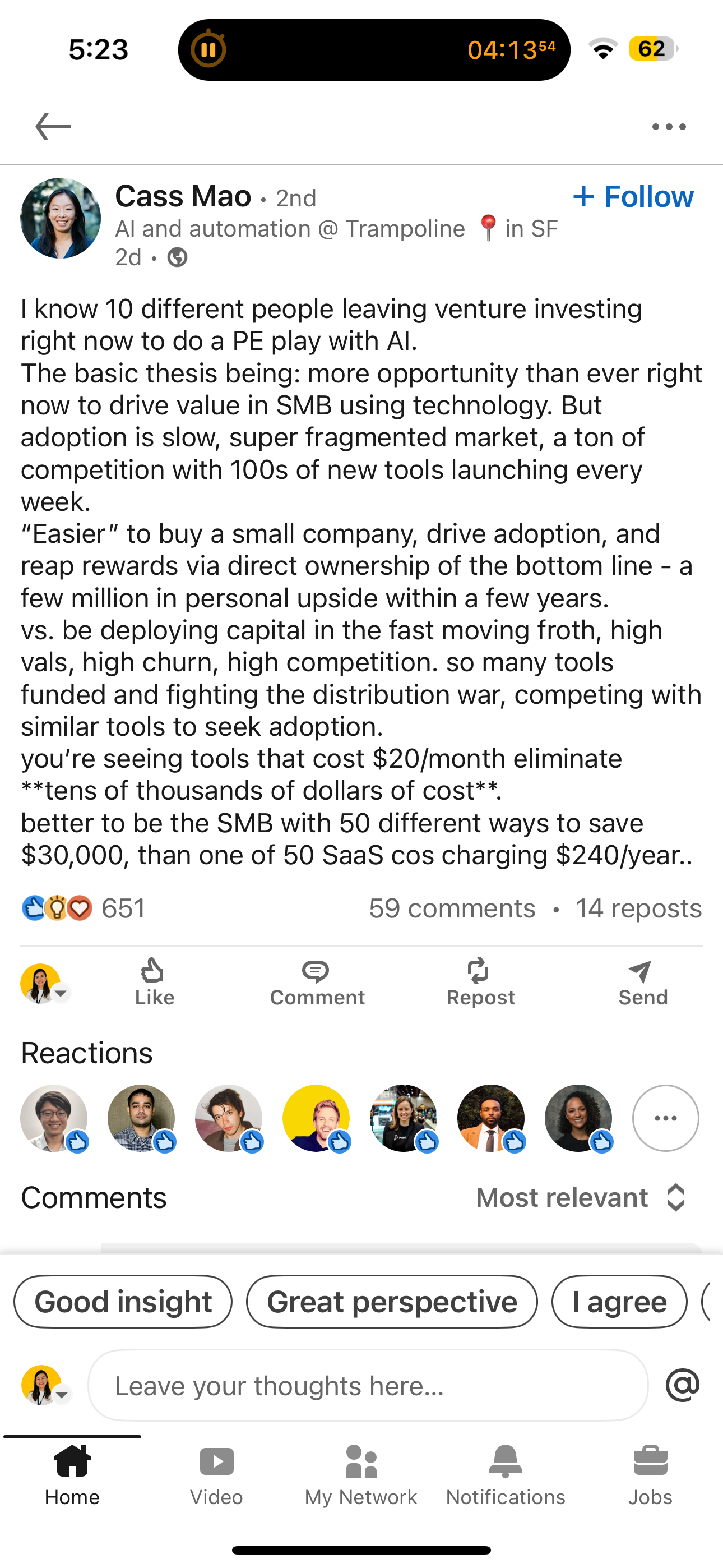Show more reactions via the ellipsis circle
723x1568 pixels.
tap(665, 1118)
